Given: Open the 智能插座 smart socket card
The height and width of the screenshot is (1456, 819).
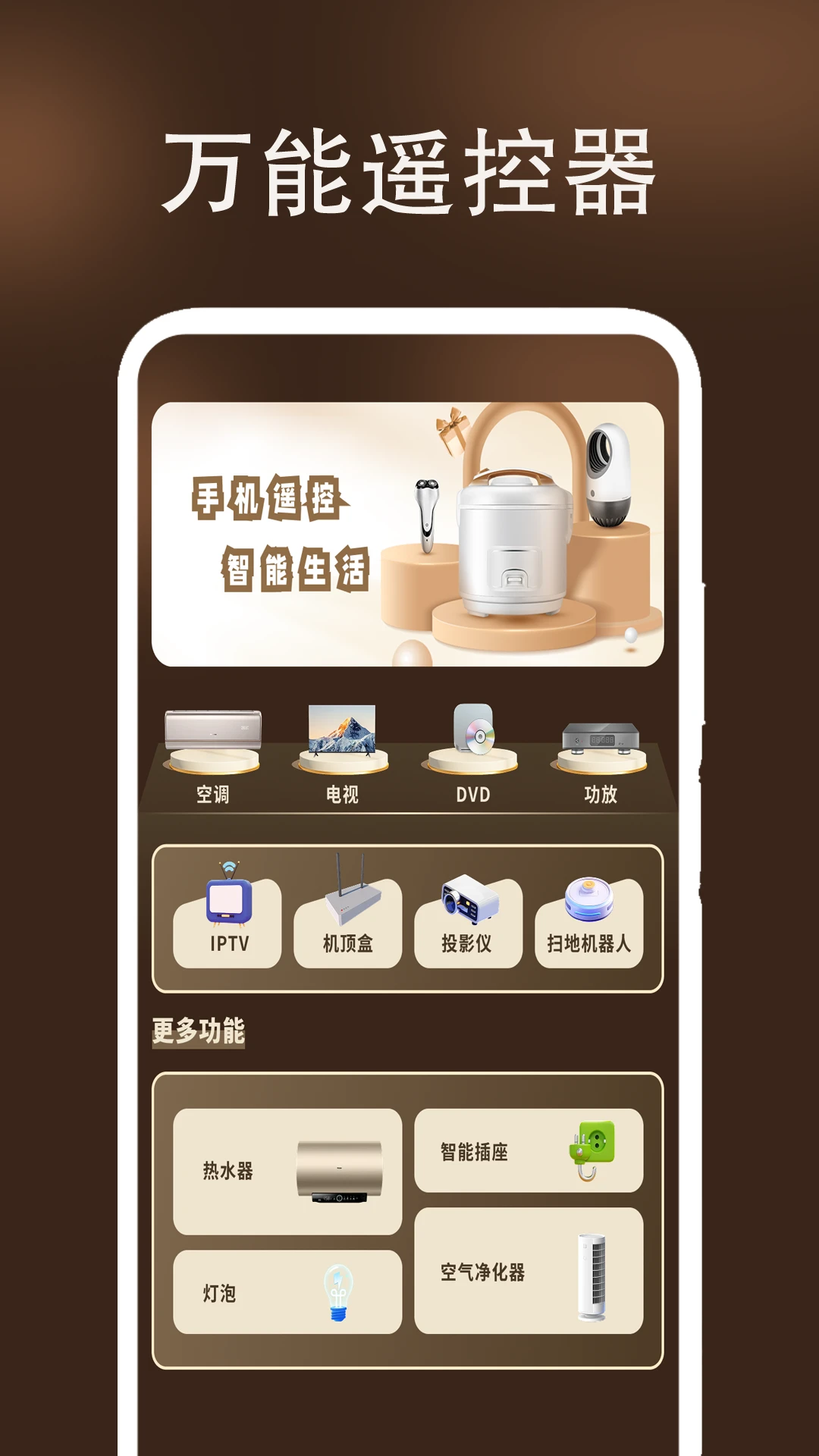Looking at the screenshot, I should pyautogui.click(x=531, y=1149).
